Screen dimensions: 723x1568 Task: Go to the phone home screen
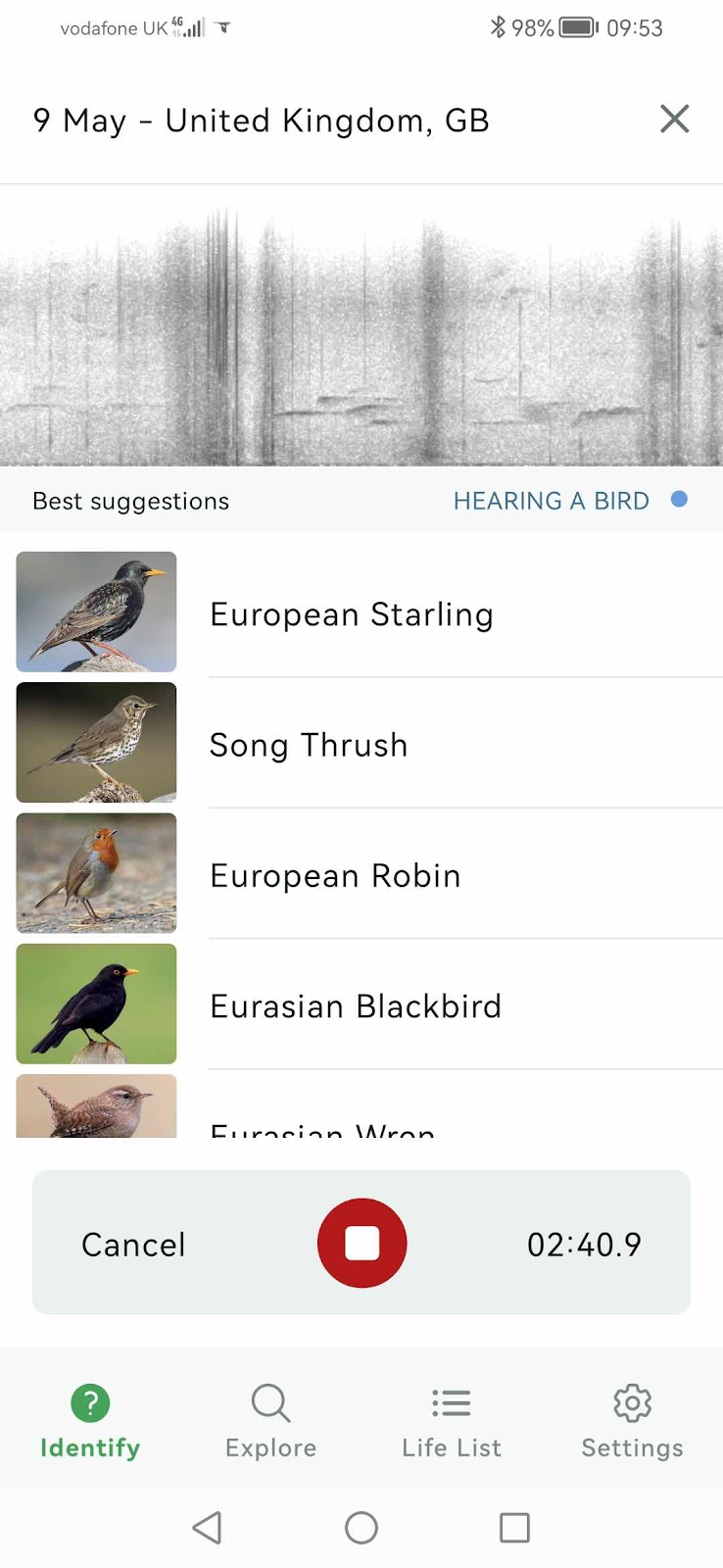click(x=361, y=1527)
